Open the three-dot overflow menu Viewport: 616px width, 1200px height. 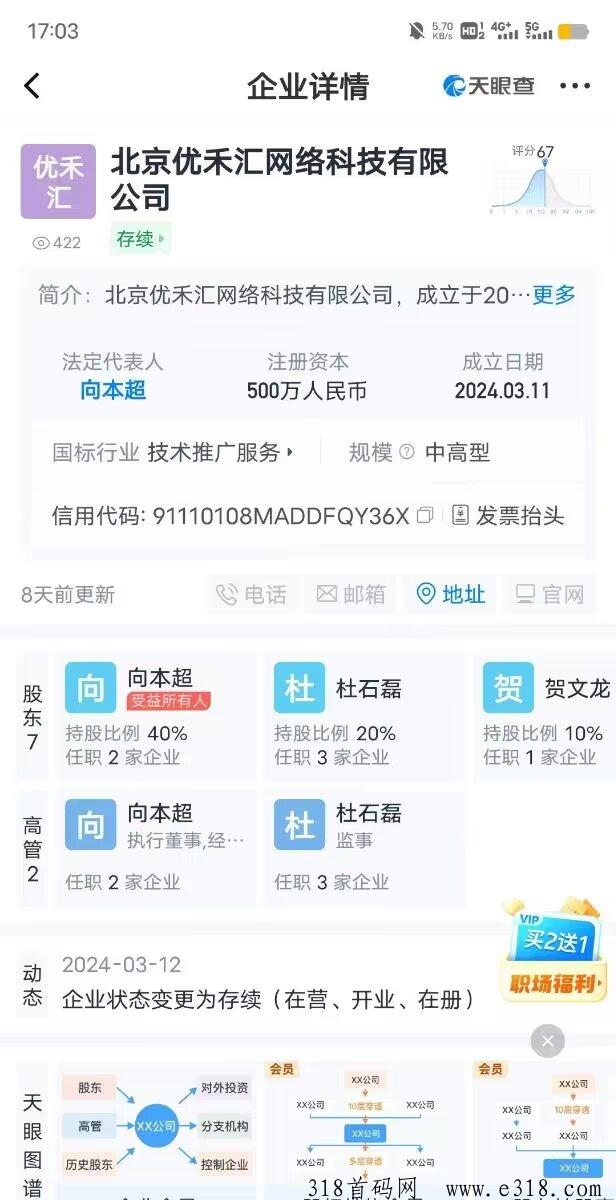pos(575,86)
